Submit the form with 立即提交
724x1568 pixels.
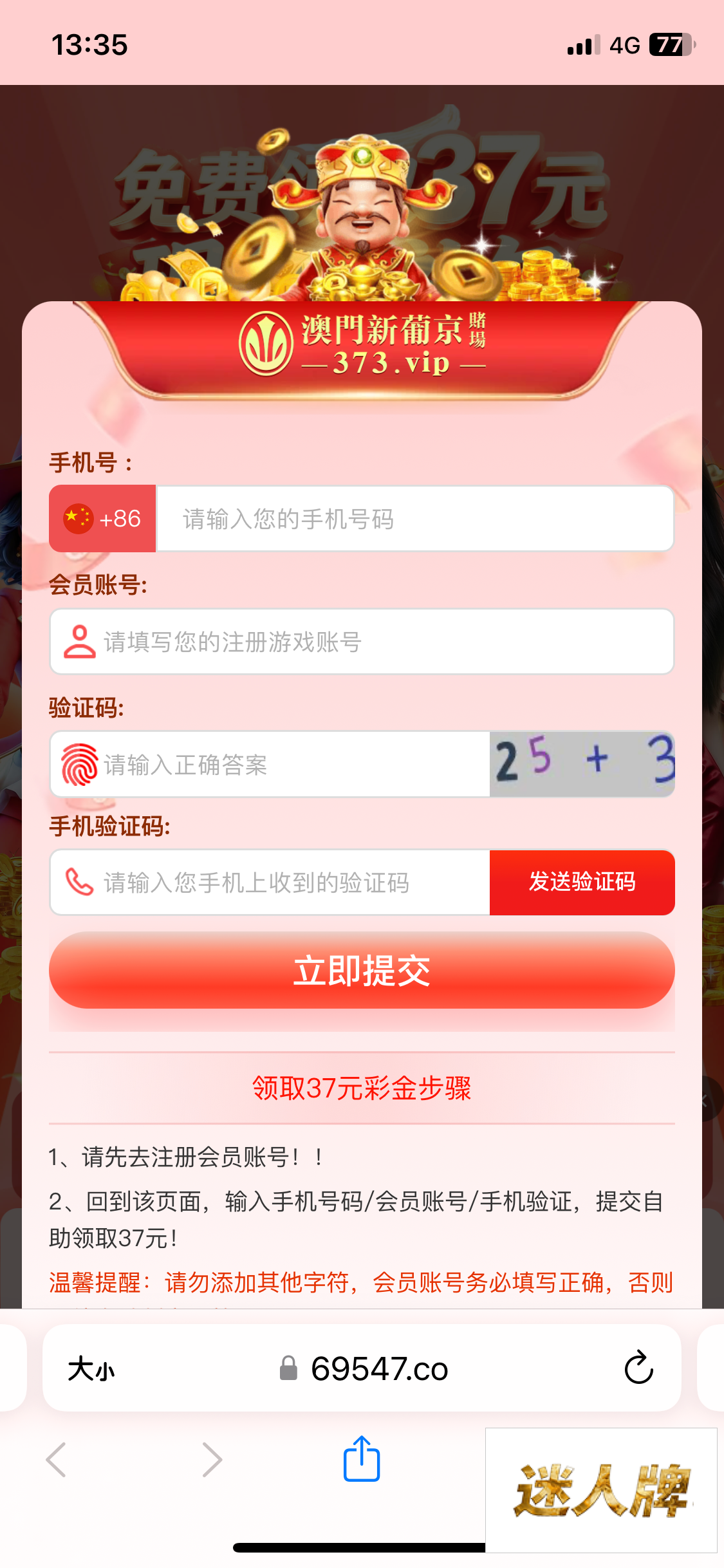coord(362,971)
